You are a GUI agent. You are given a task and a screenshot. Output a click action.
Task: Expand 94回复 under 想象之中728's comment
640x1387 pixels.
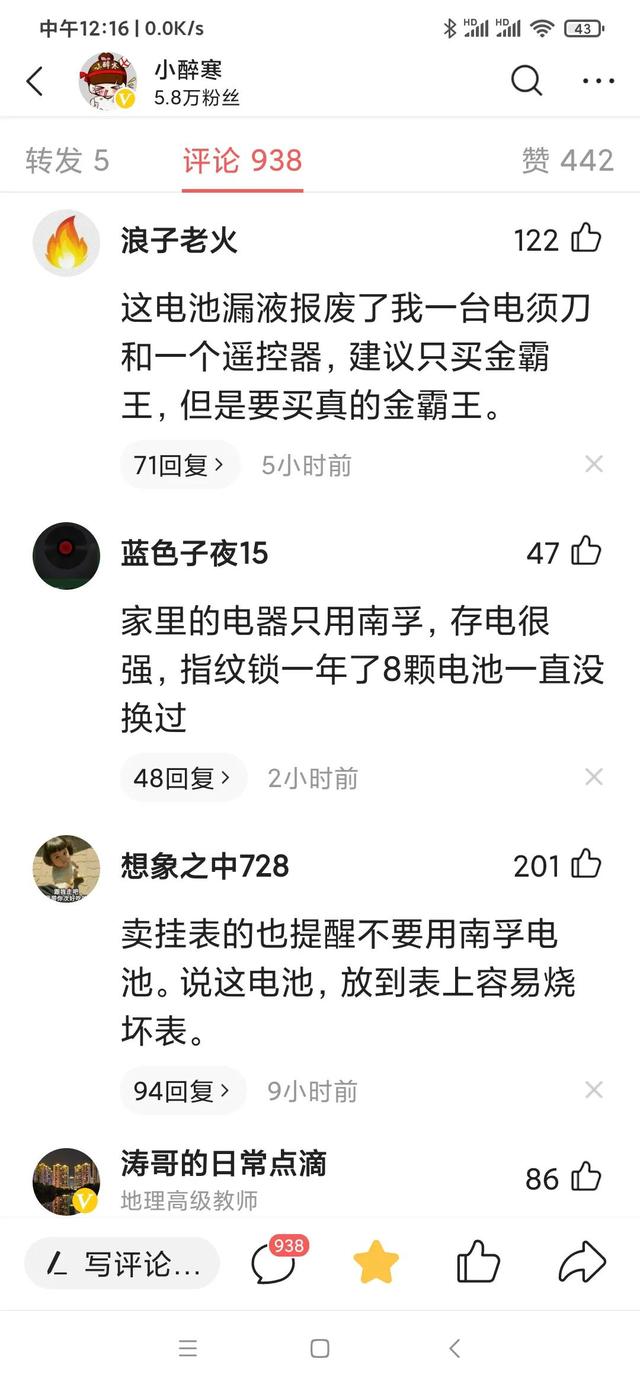[184, 1091]
